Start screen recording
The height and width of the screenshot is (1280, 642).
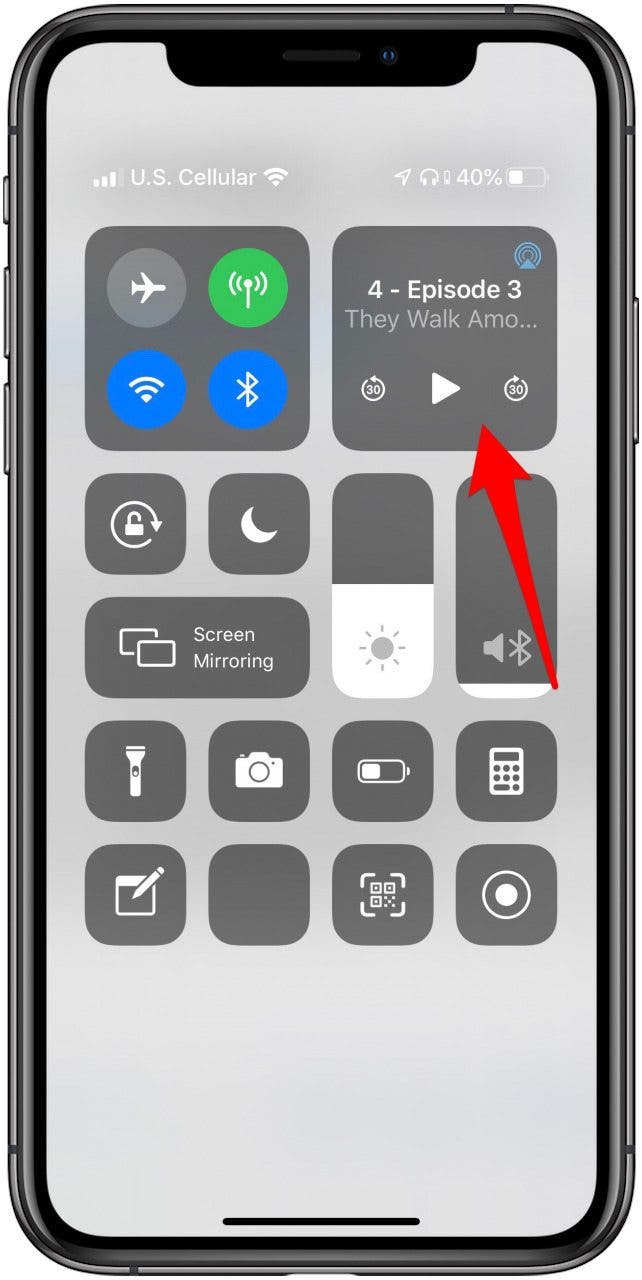(x=506, y=894)
